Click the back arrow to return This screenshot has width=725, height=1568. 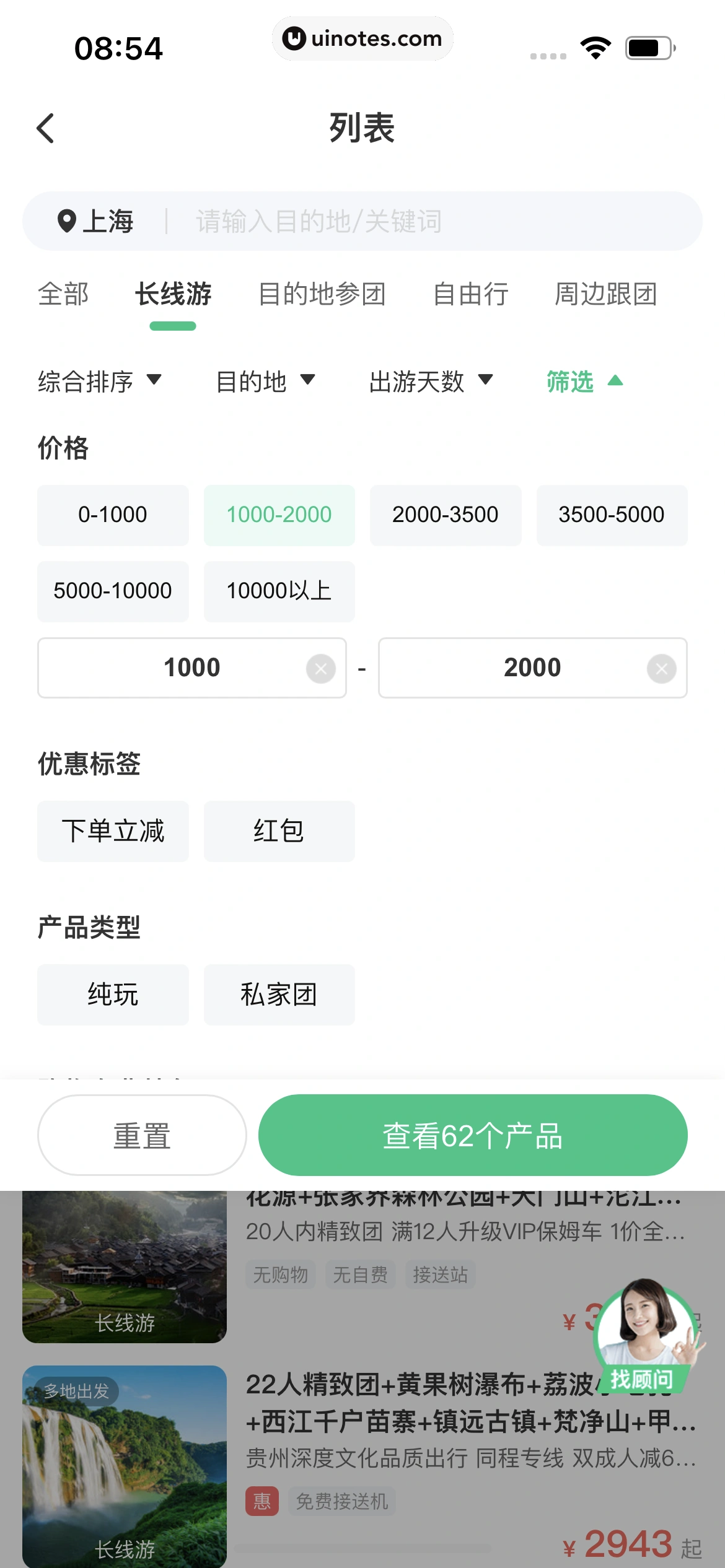[x=45, y=128]
